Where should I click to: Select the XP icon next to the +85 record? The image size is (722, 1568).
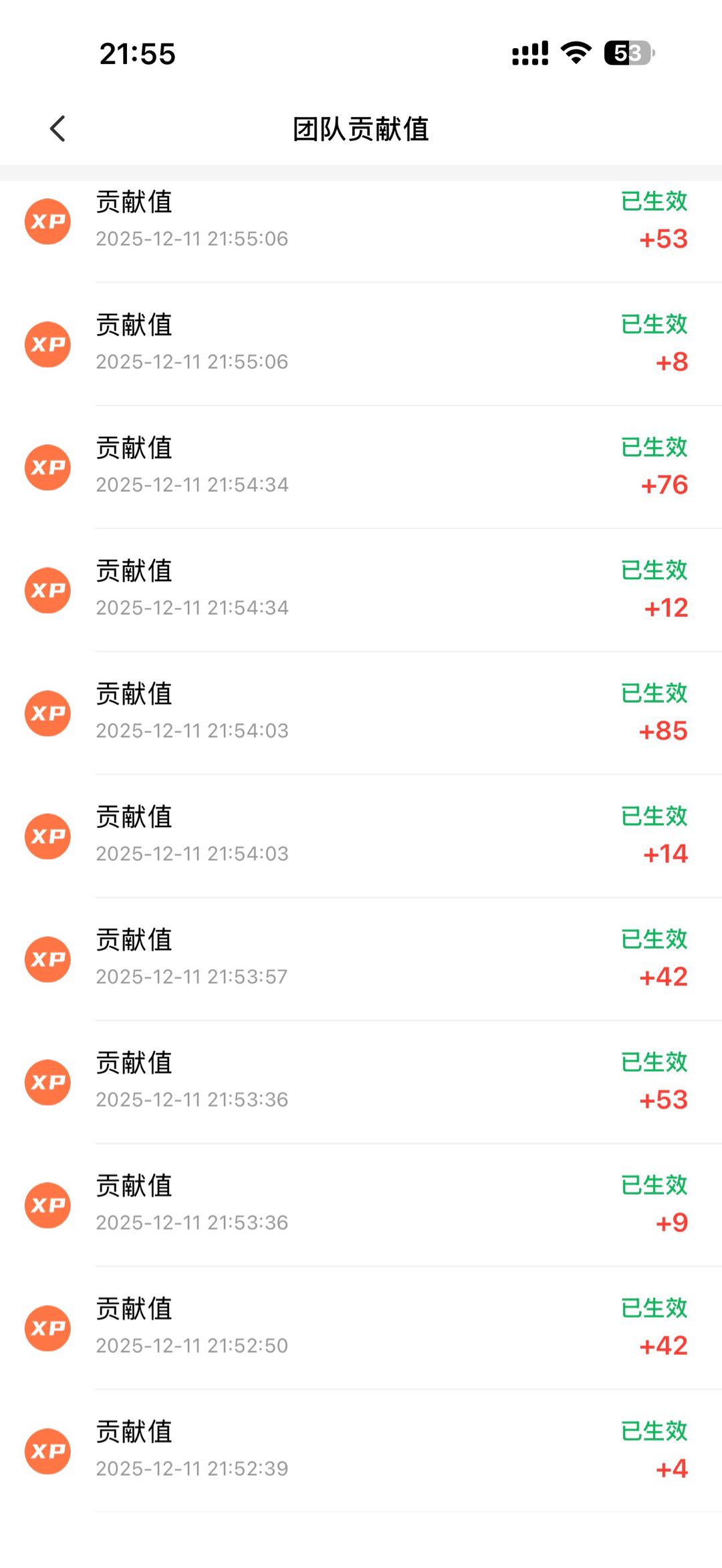tap(47, 713)
